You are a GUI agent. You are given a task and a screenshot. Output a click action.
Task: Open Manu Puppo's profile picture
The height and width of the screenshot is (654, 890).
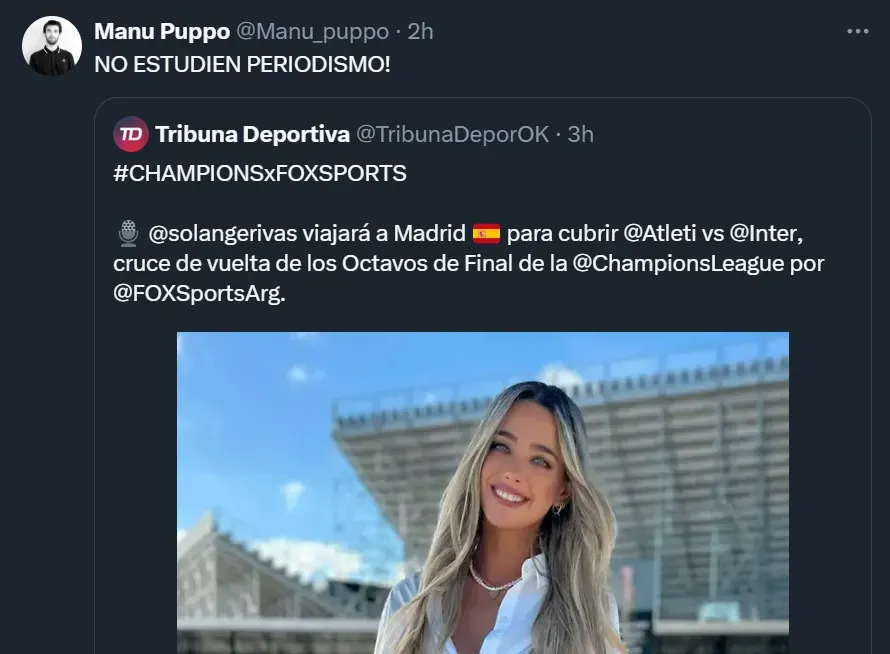tap(52, 45)
